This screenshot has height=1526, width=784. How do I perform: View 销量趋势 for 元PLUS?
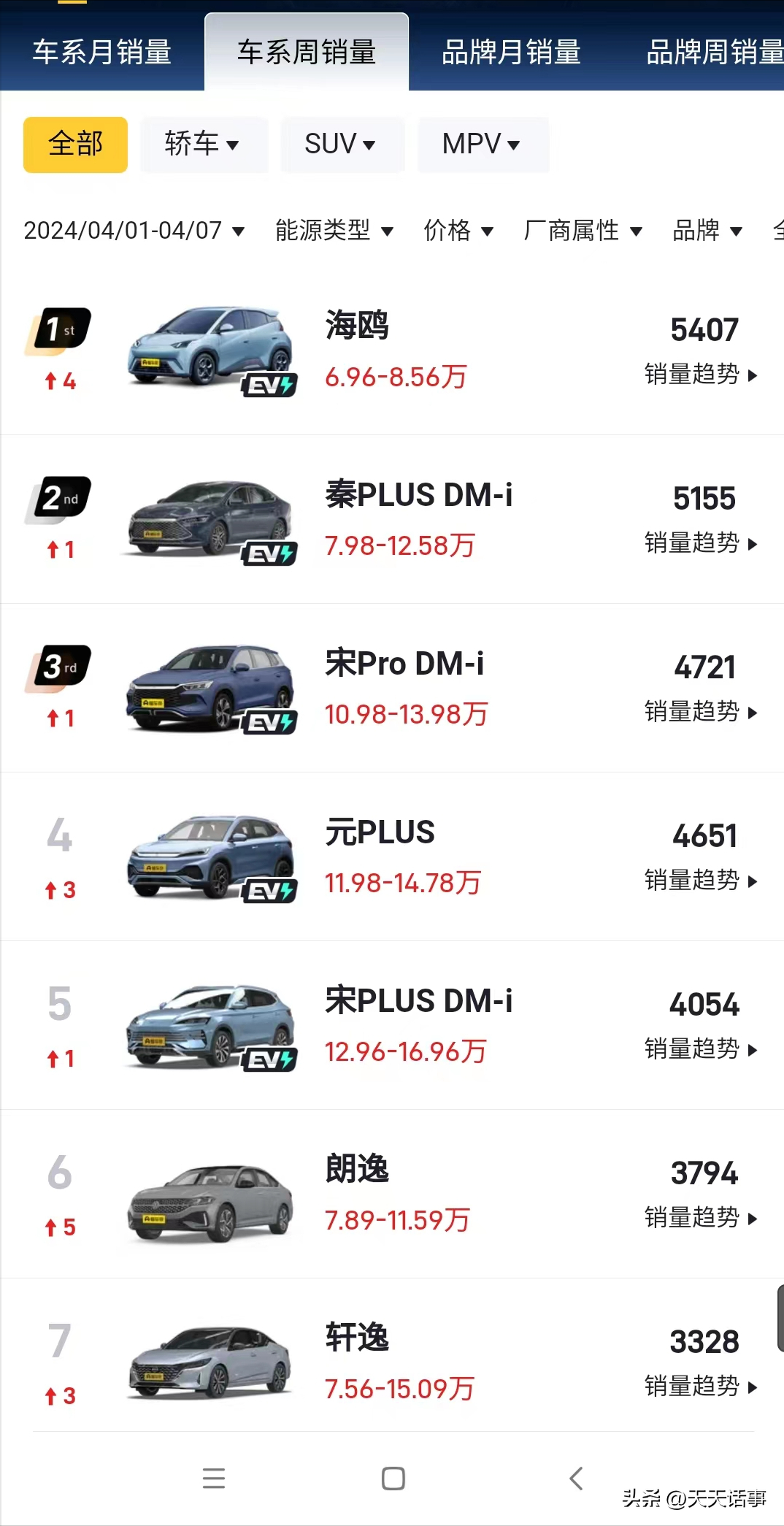coord(701,881)
